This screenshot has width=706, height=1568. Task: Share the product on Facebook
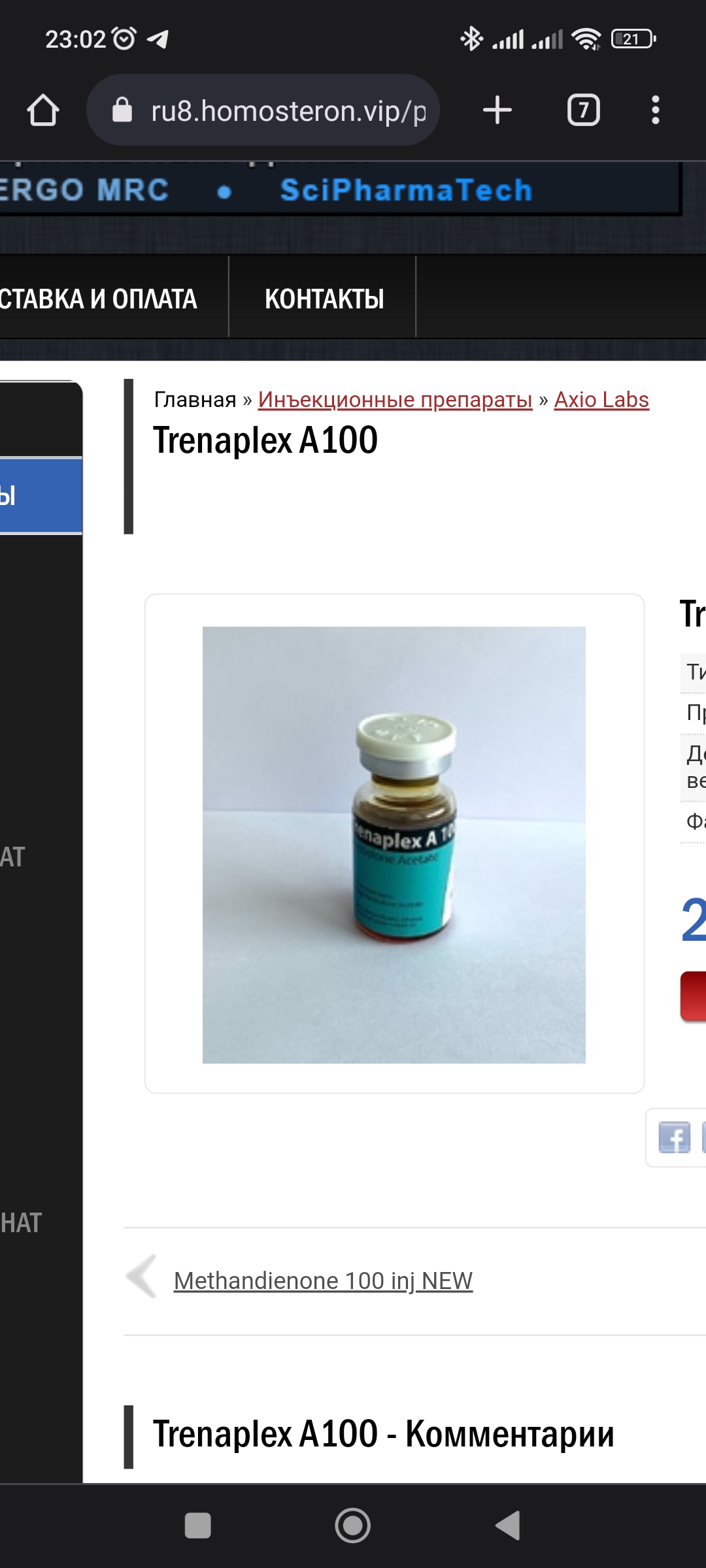click(674, 1137)
